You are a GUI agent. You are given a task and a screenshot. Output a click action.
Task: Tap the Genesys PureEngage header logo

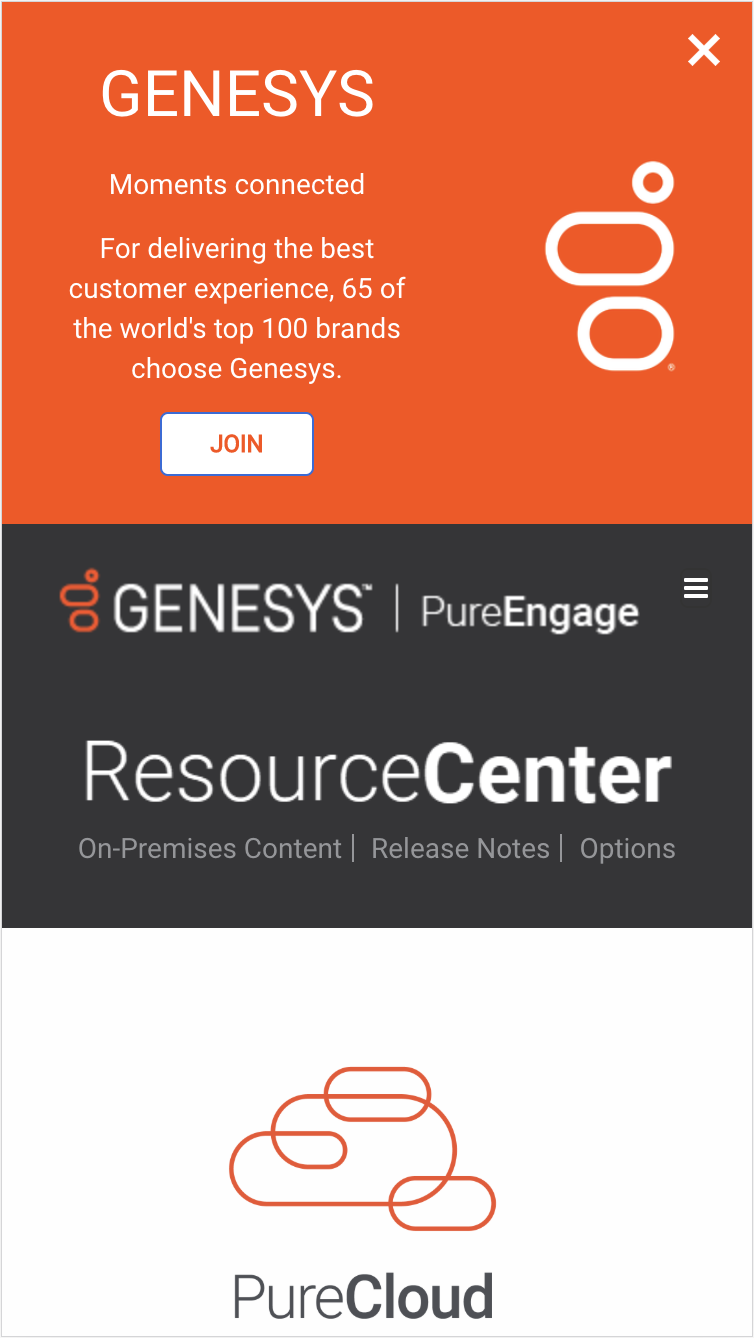[349, 604]
